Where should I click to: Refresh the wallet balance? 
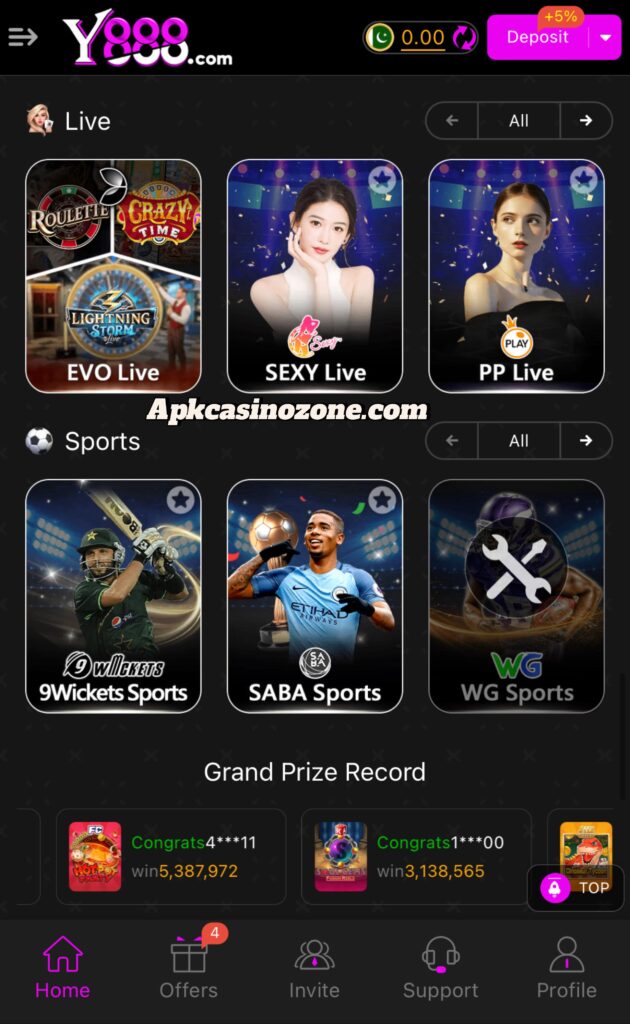click(464, 38)
